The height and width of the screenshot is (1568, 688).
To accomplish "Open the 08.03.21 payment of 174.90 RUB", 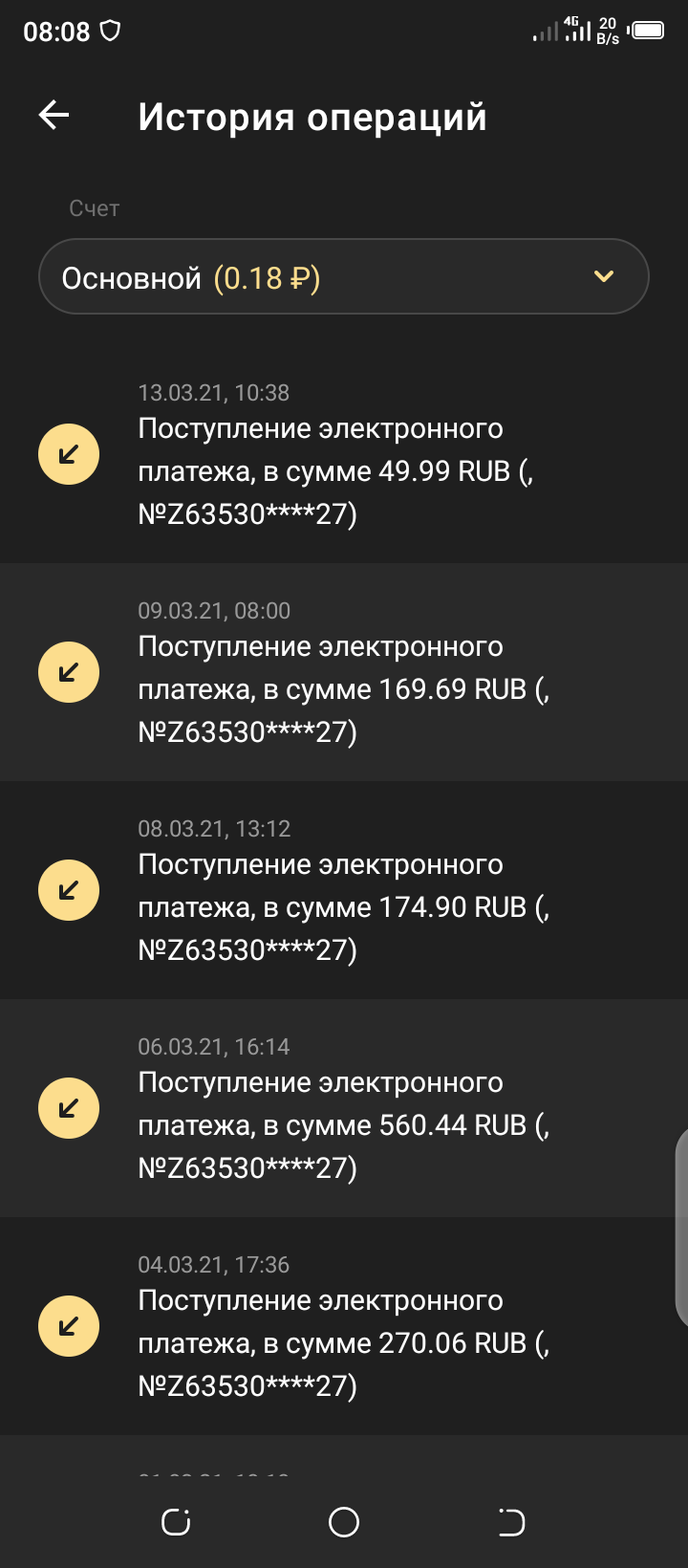I will pos(344,891).
